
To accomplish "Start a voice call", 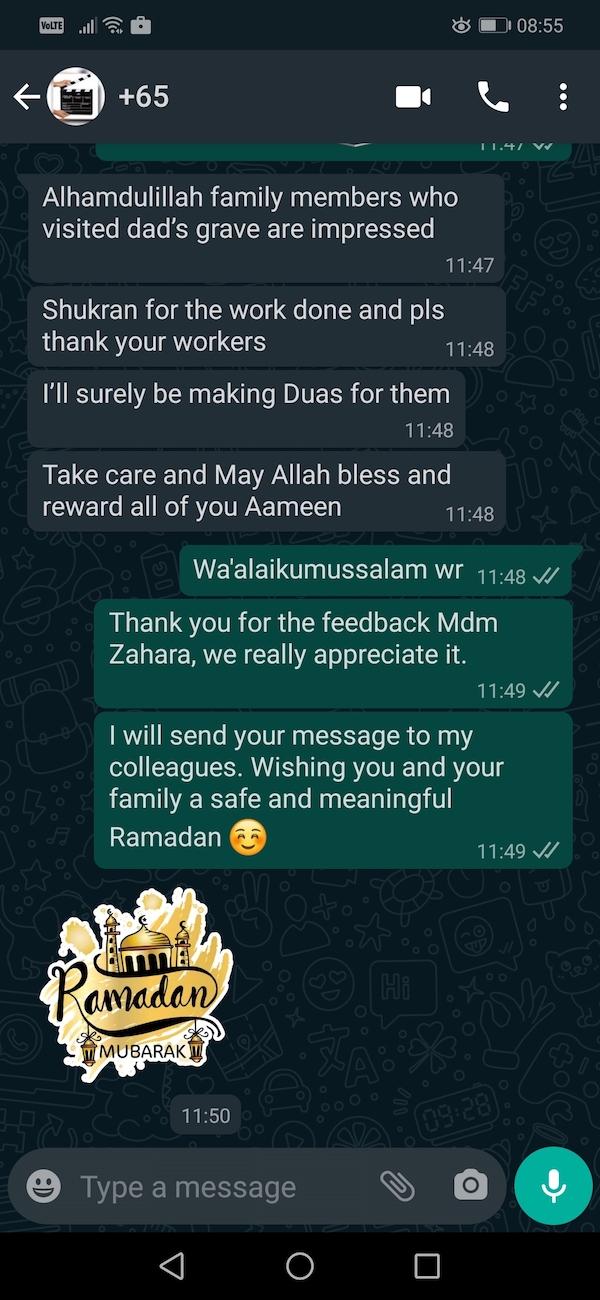I will (x=493, y=97).
